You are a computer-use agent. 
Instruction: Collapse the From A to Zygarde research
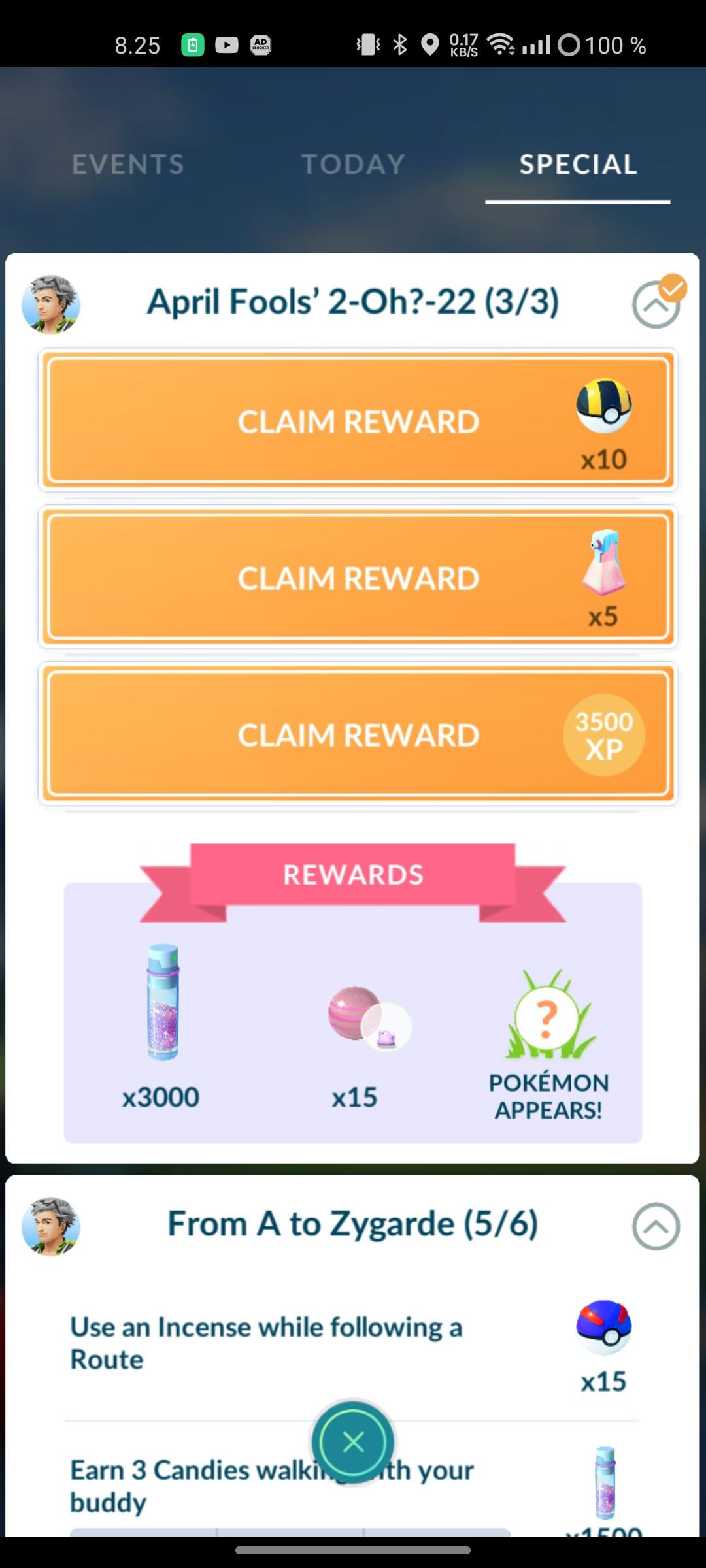(x=656, y=1226)
